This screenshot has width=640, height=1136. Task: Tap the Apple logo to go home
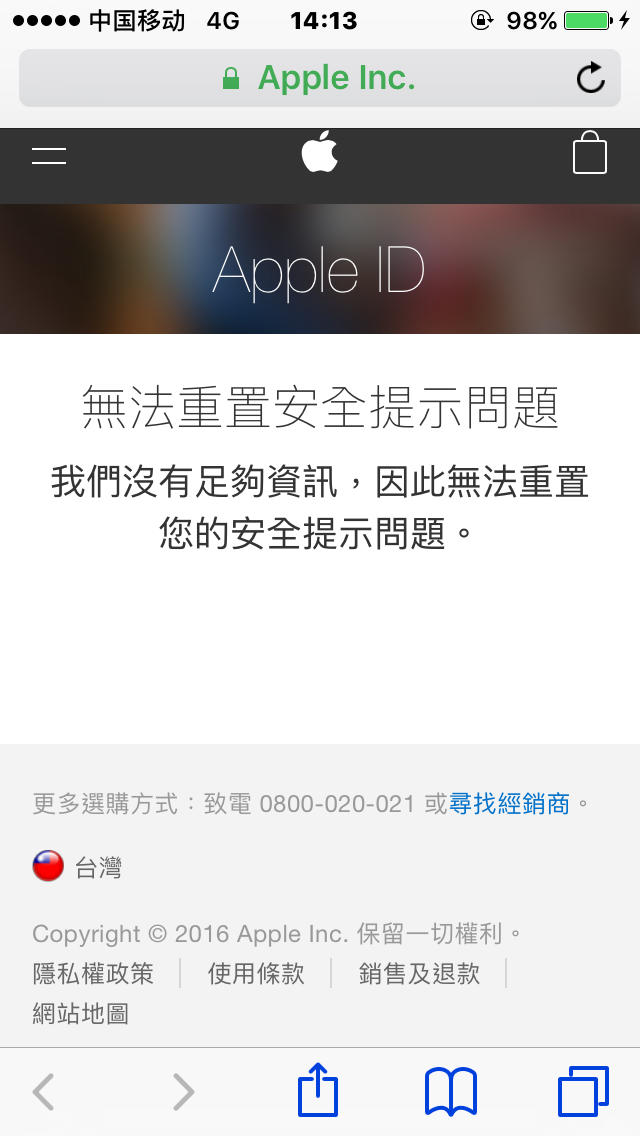tap(320, 151)
